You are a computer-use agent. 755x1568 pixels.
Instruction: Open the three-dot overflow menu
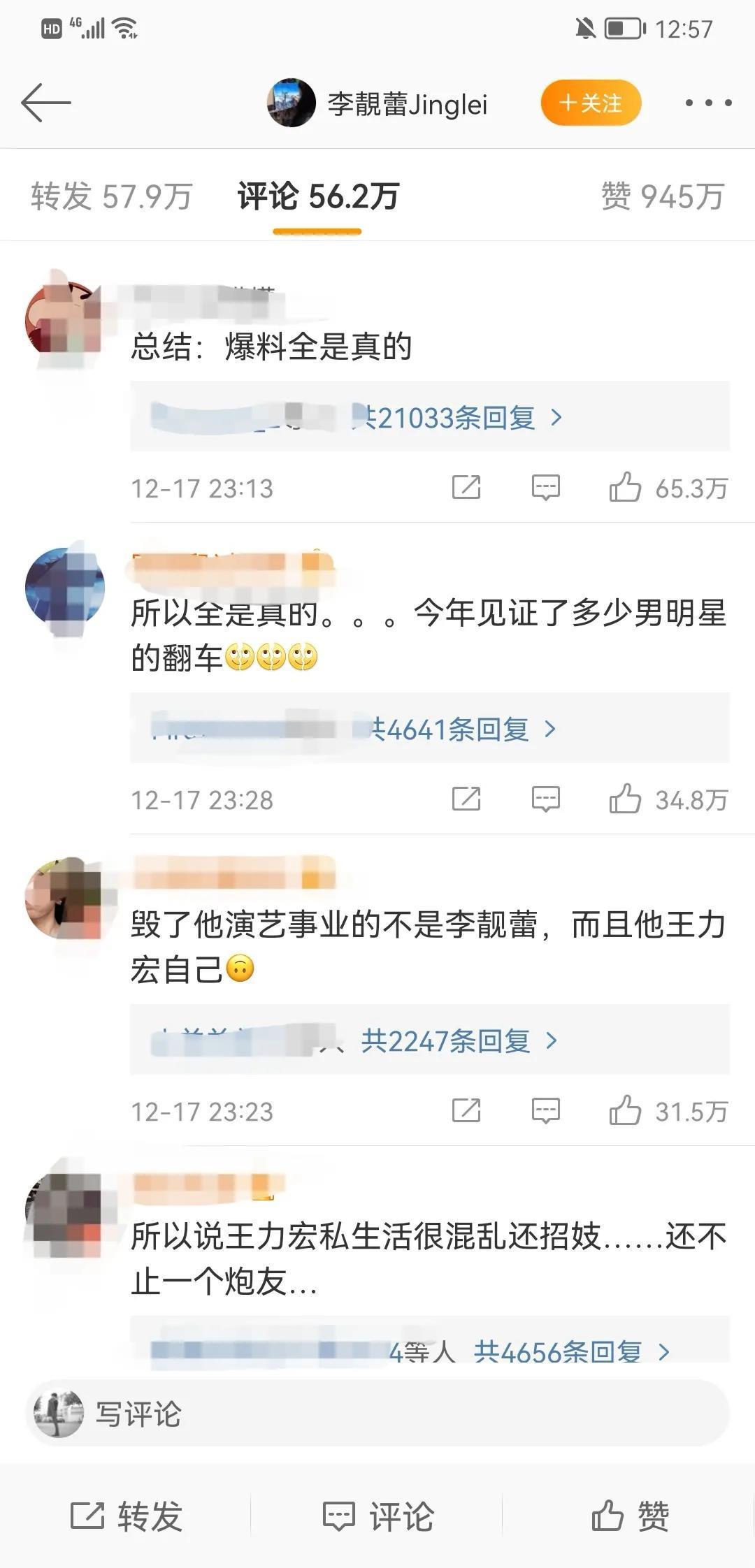708,103
